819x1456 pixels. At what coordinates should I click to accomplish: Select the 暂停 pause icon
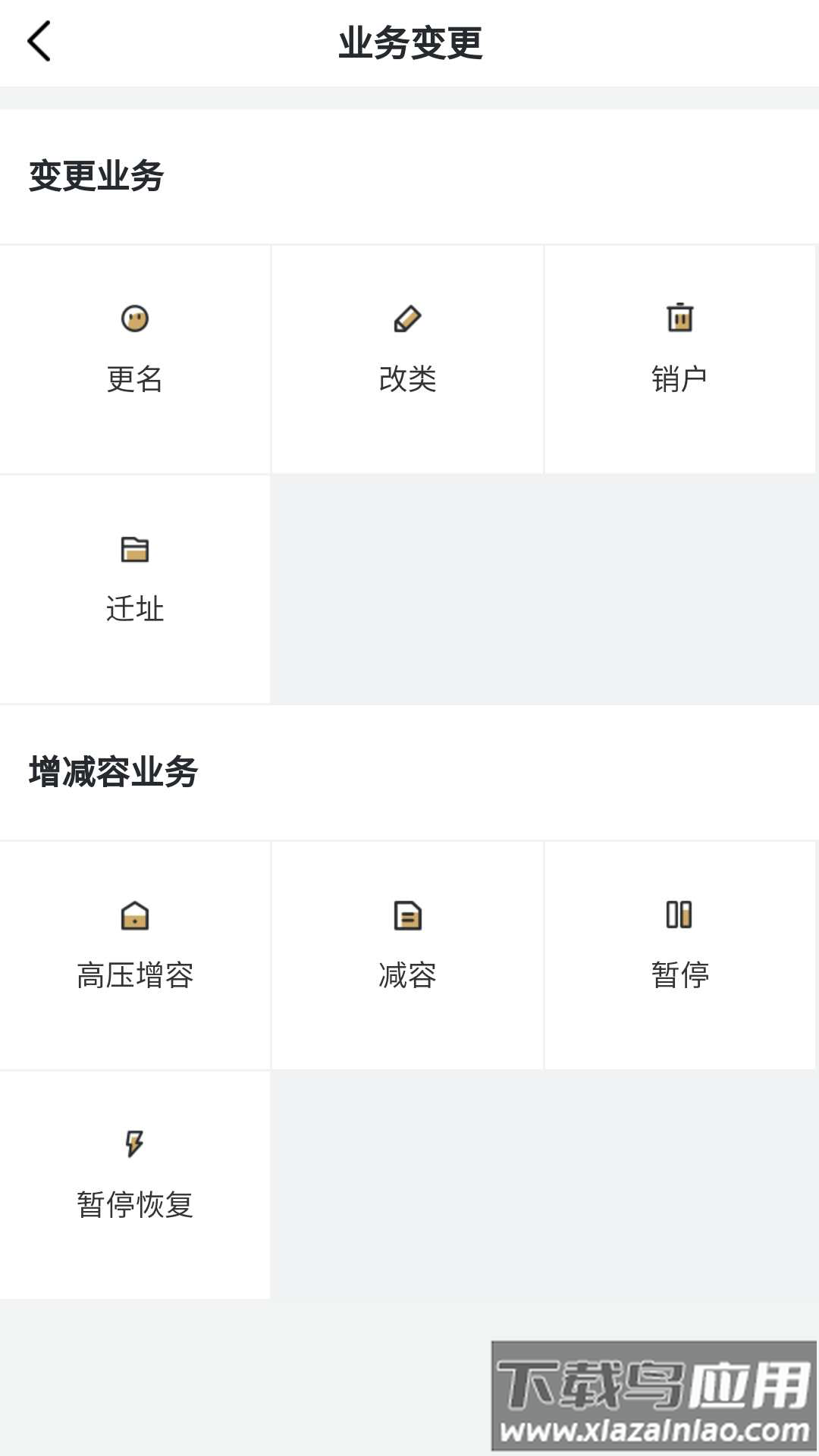(681, 916)
